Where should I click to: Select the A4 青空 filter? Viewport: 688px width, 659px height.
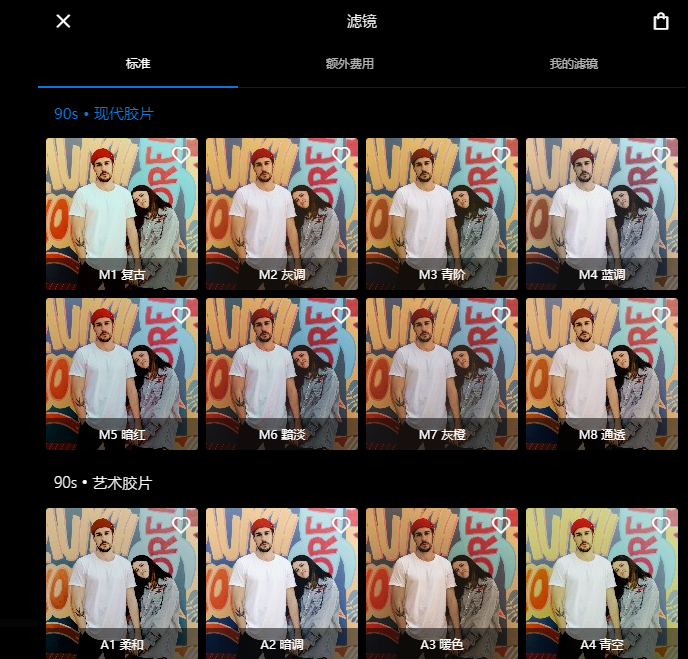pyautogui.click(x=602, y=583)
